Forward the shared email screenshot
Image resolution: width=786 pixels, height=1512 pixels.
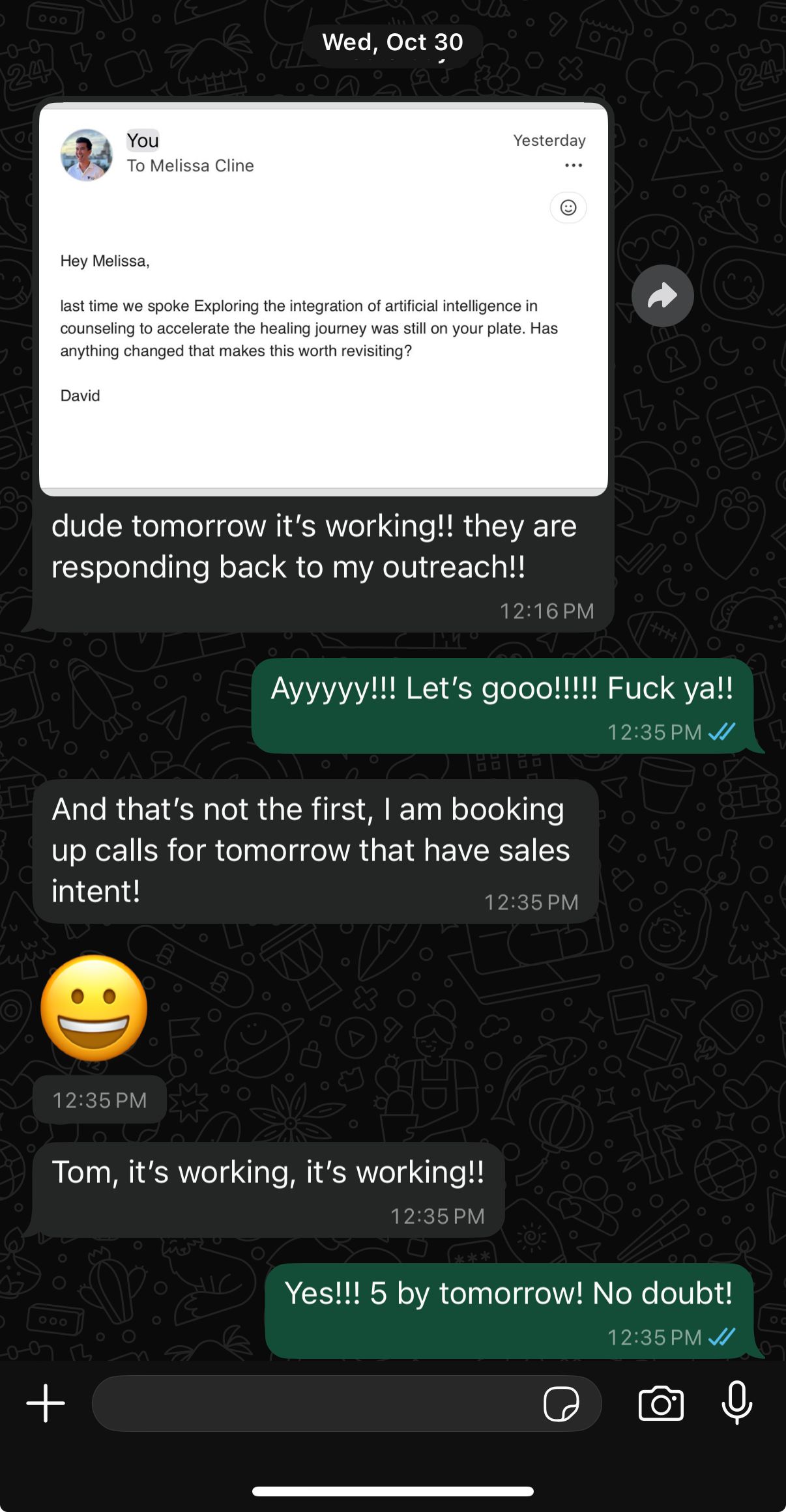tap(662, 296)
